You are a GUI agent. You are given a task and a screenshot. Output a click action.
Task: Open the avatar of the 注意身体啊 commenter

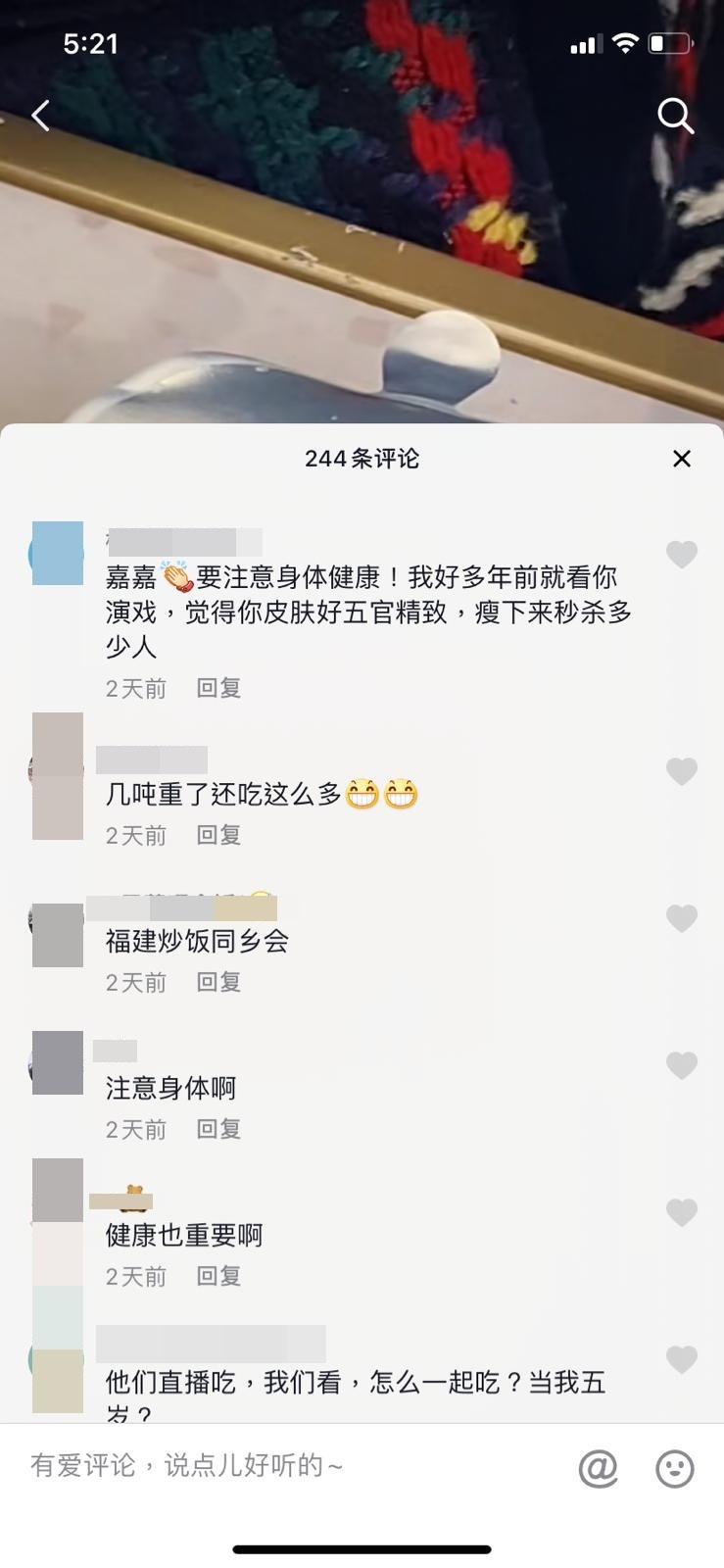click(x=57, y=1063)
